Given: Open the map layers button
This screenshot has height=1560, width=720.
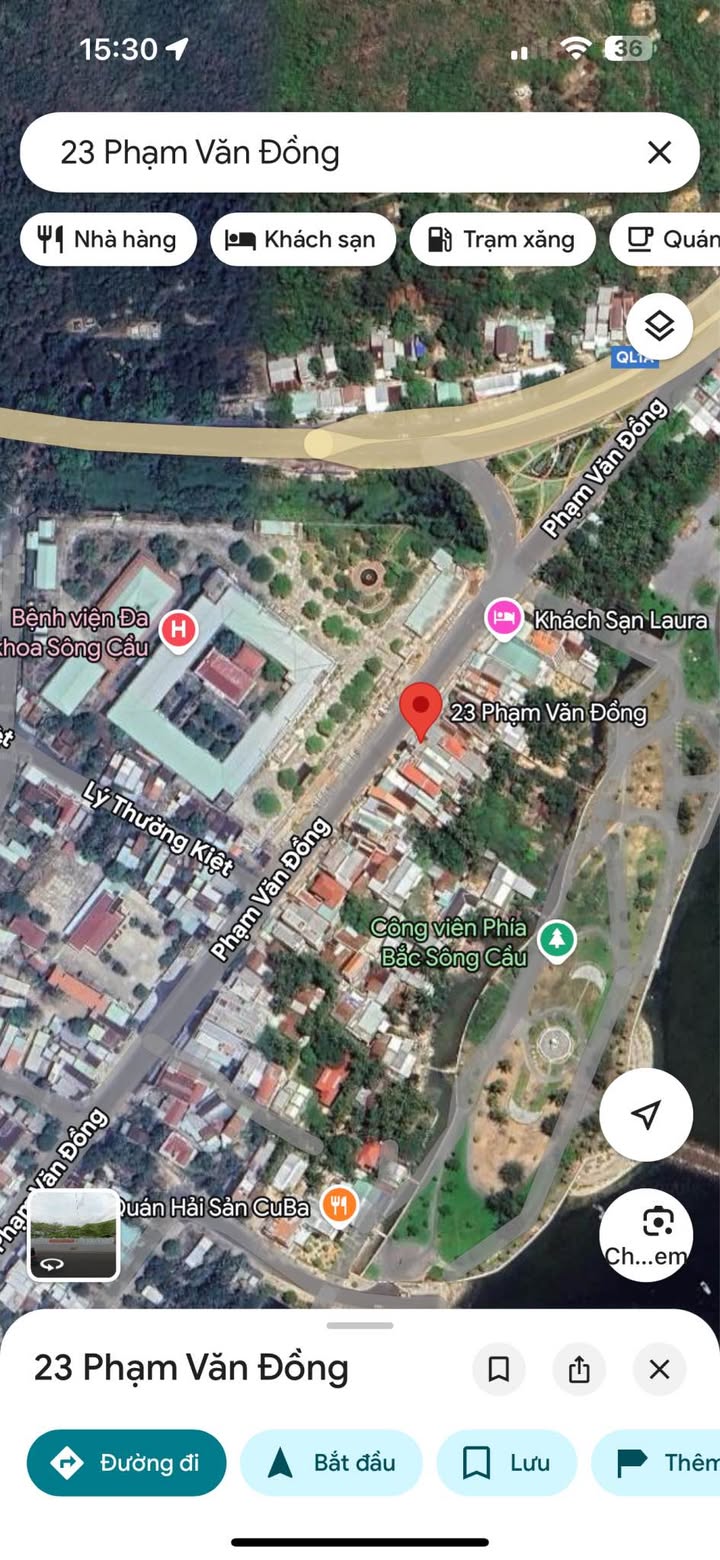Looking at the screenshot, I should pos(659,326).
